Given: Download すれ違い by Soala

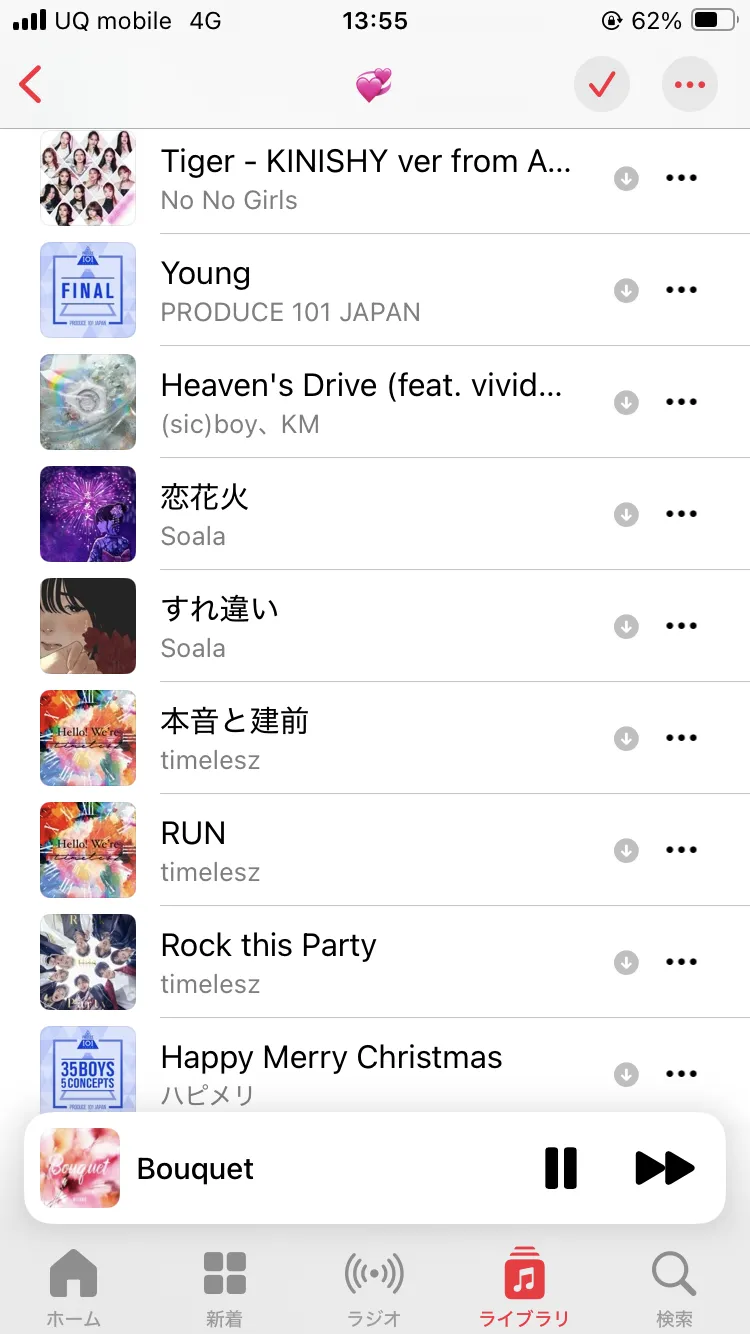Looking at the screenshot, I should pos(626,626).
